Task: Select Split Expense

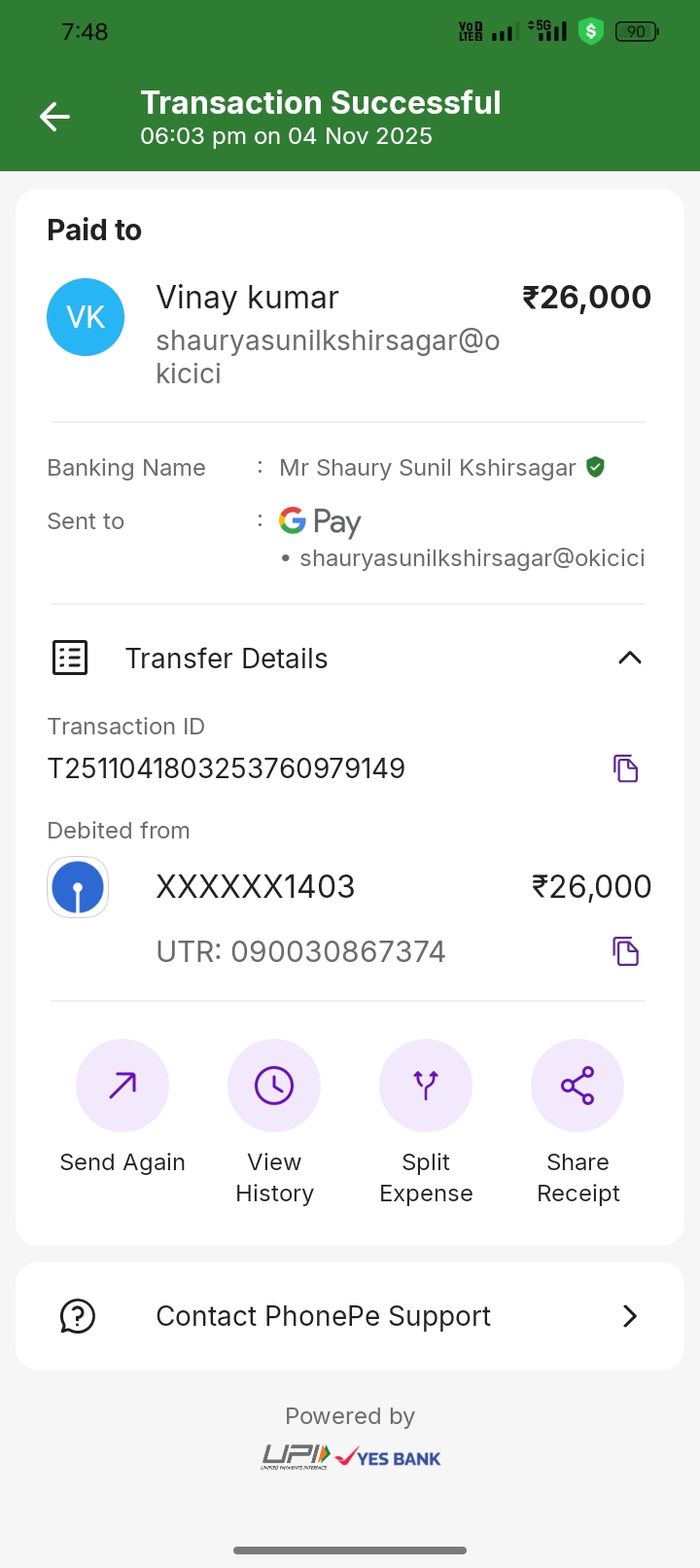Action: pyautogui.click(x=426, y=1086)
